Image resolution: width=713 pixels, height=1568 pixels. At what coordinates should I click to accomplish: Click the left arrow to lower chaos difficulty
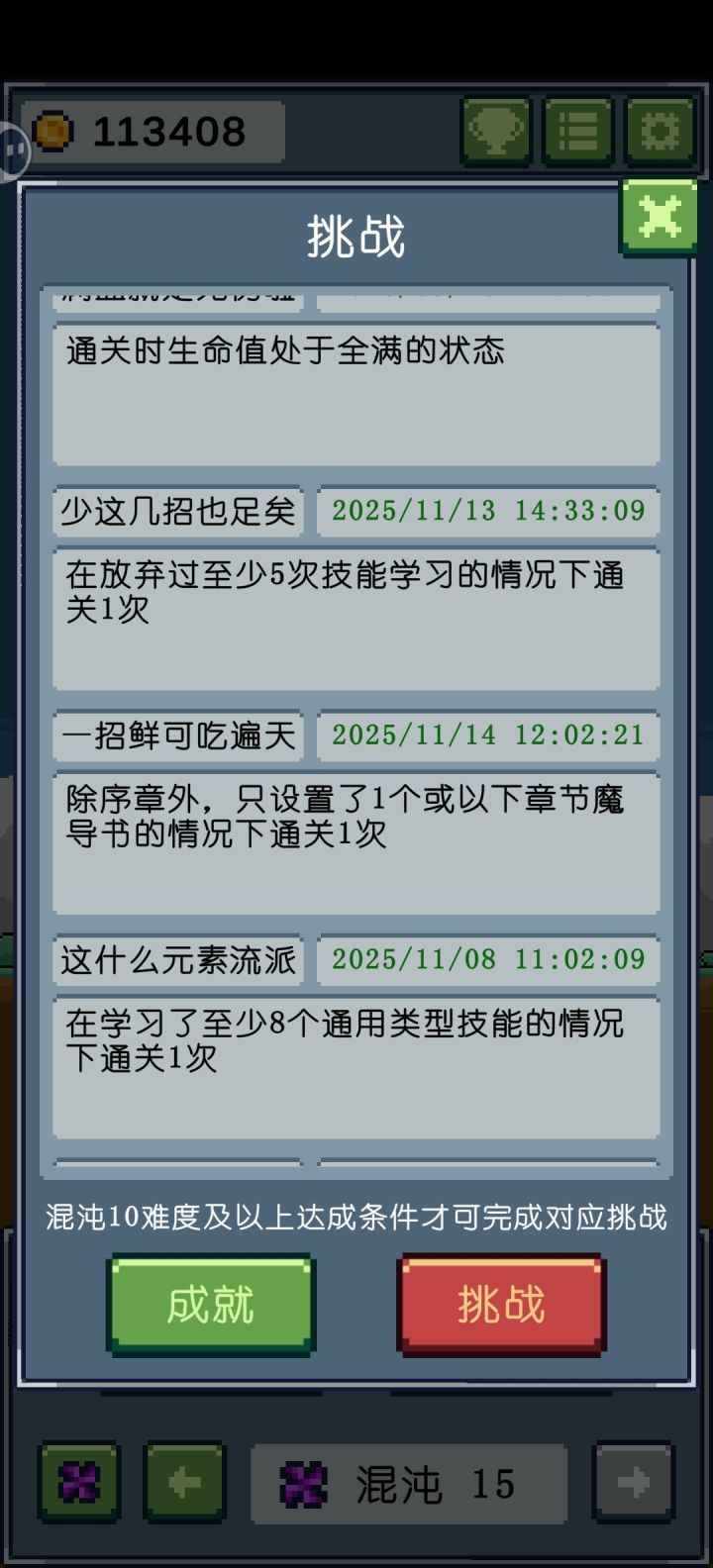184,1484
